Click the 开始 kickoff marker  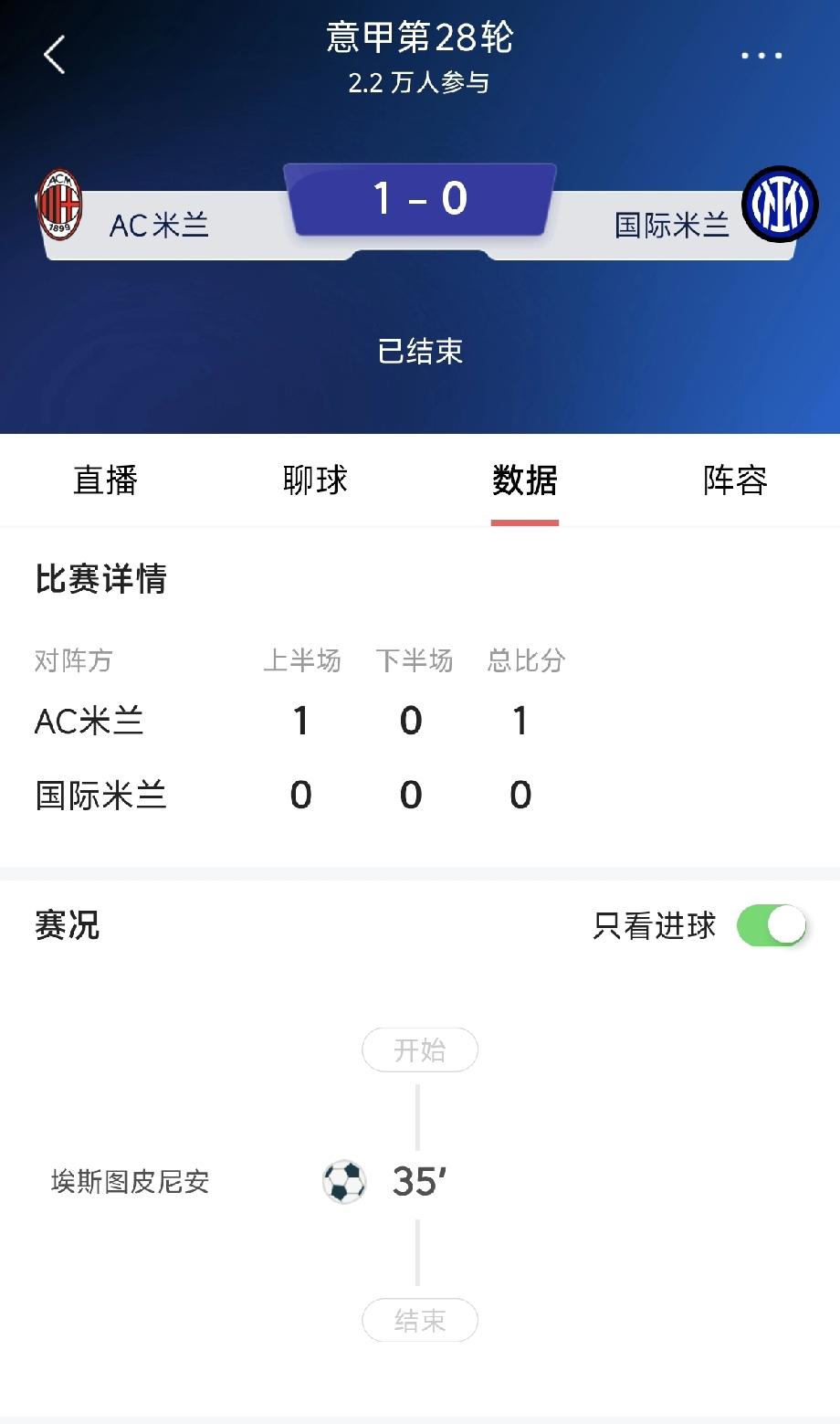click(419, 1050)
